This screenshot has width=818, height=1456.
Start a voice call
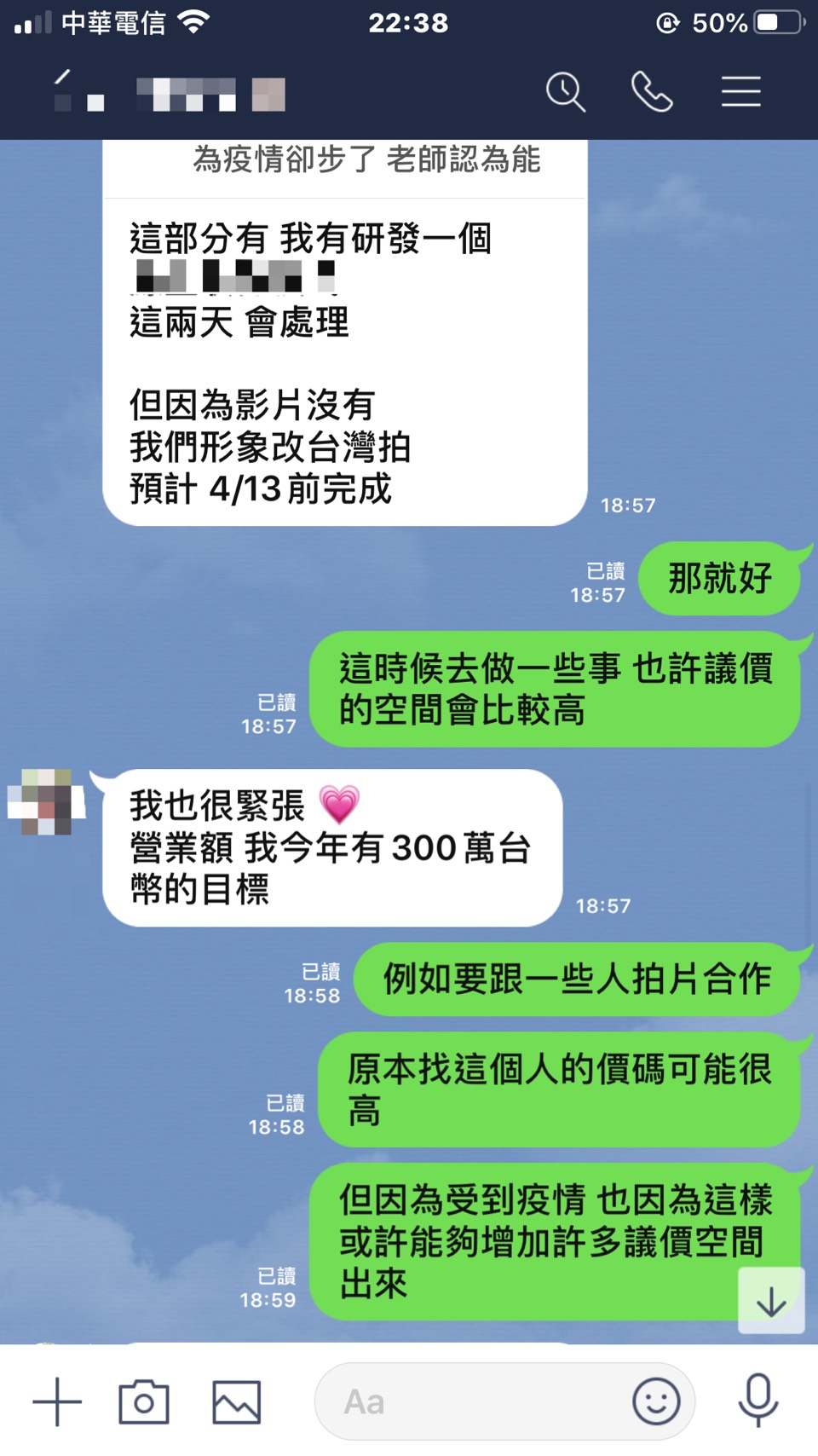652,91
